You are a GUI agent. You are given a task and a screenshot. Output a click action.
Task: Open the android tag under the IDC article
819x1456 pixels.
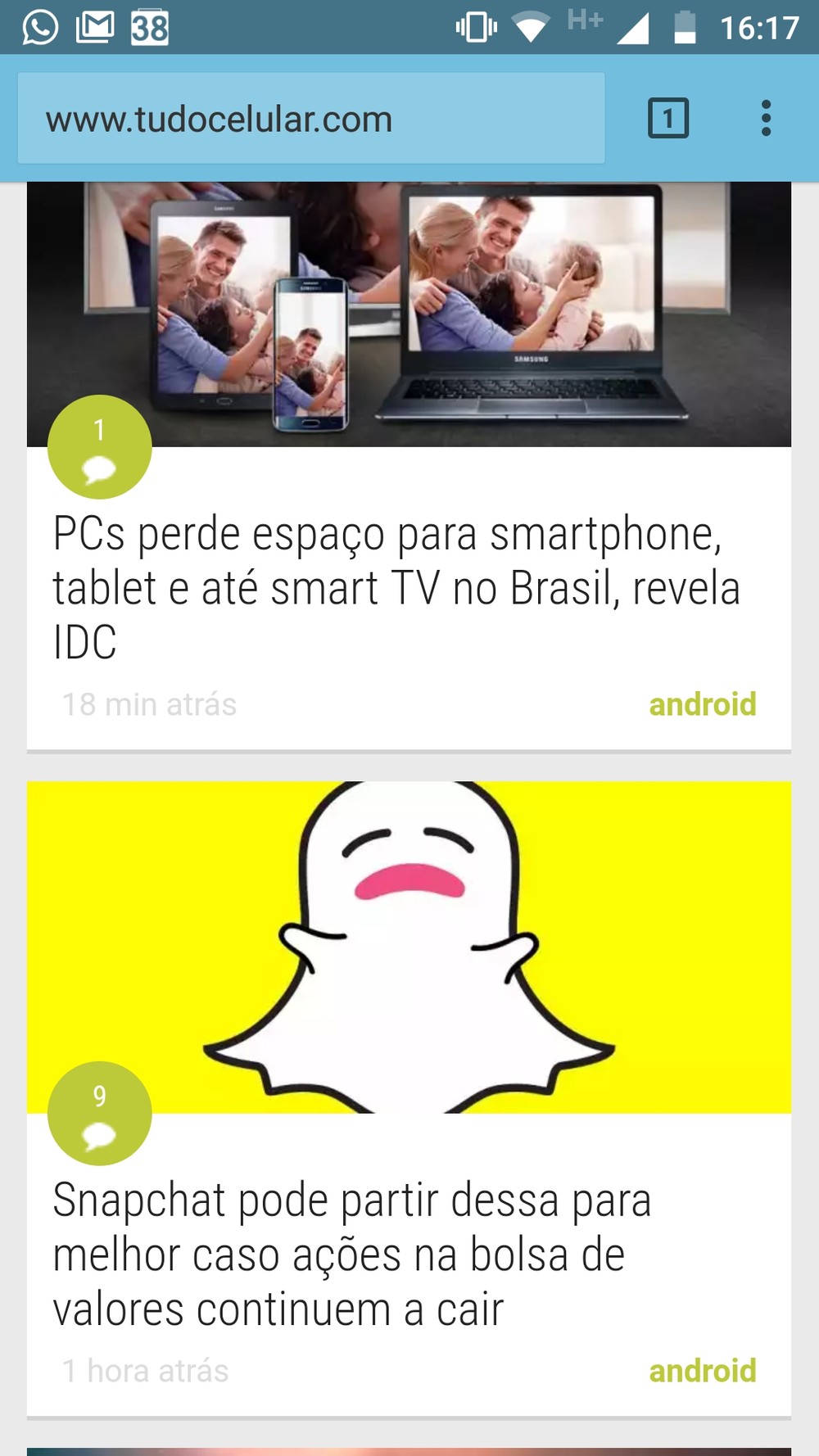tap(702, 704)
